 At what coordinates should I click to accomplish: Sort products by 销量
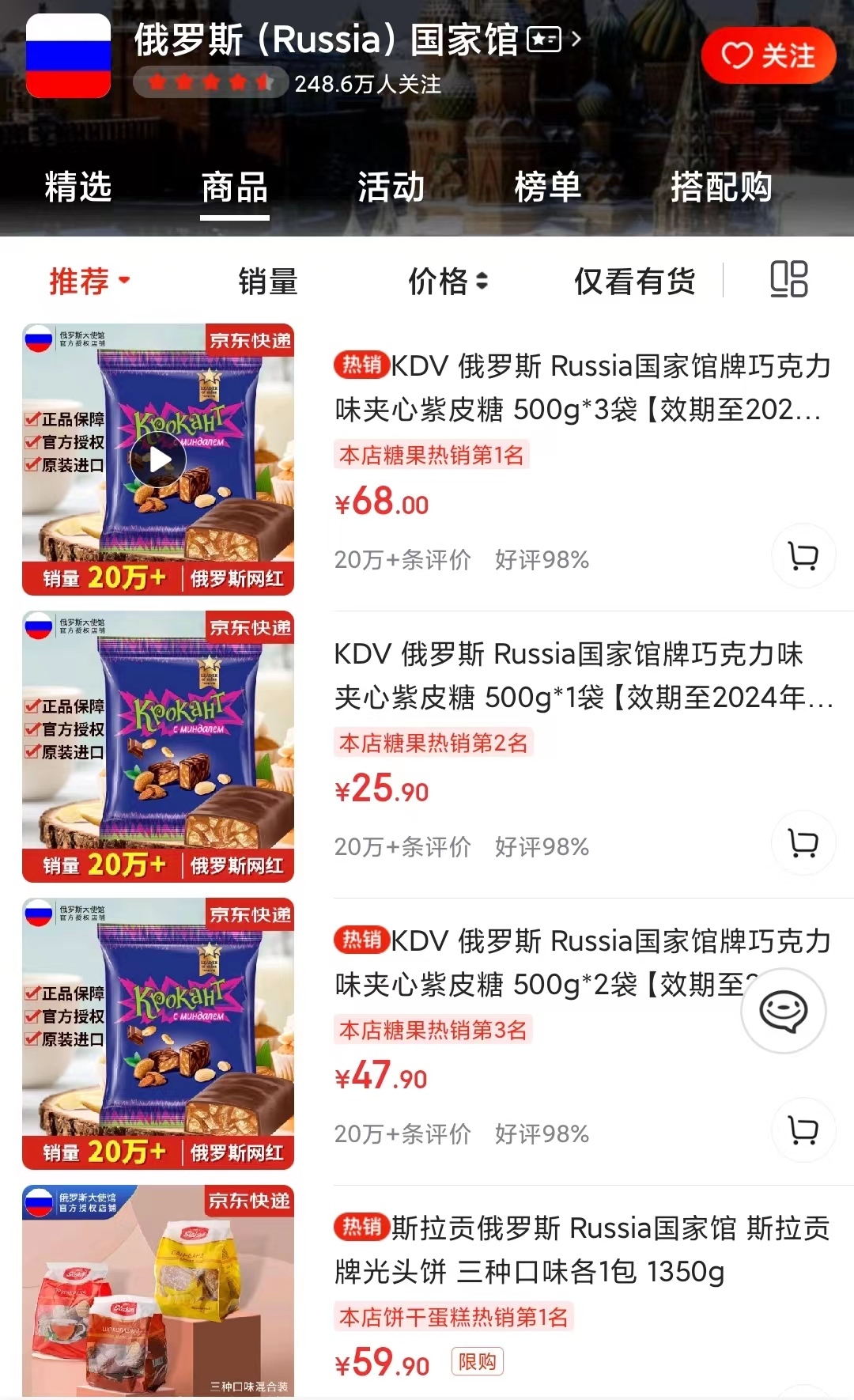[x=267, y=281]
